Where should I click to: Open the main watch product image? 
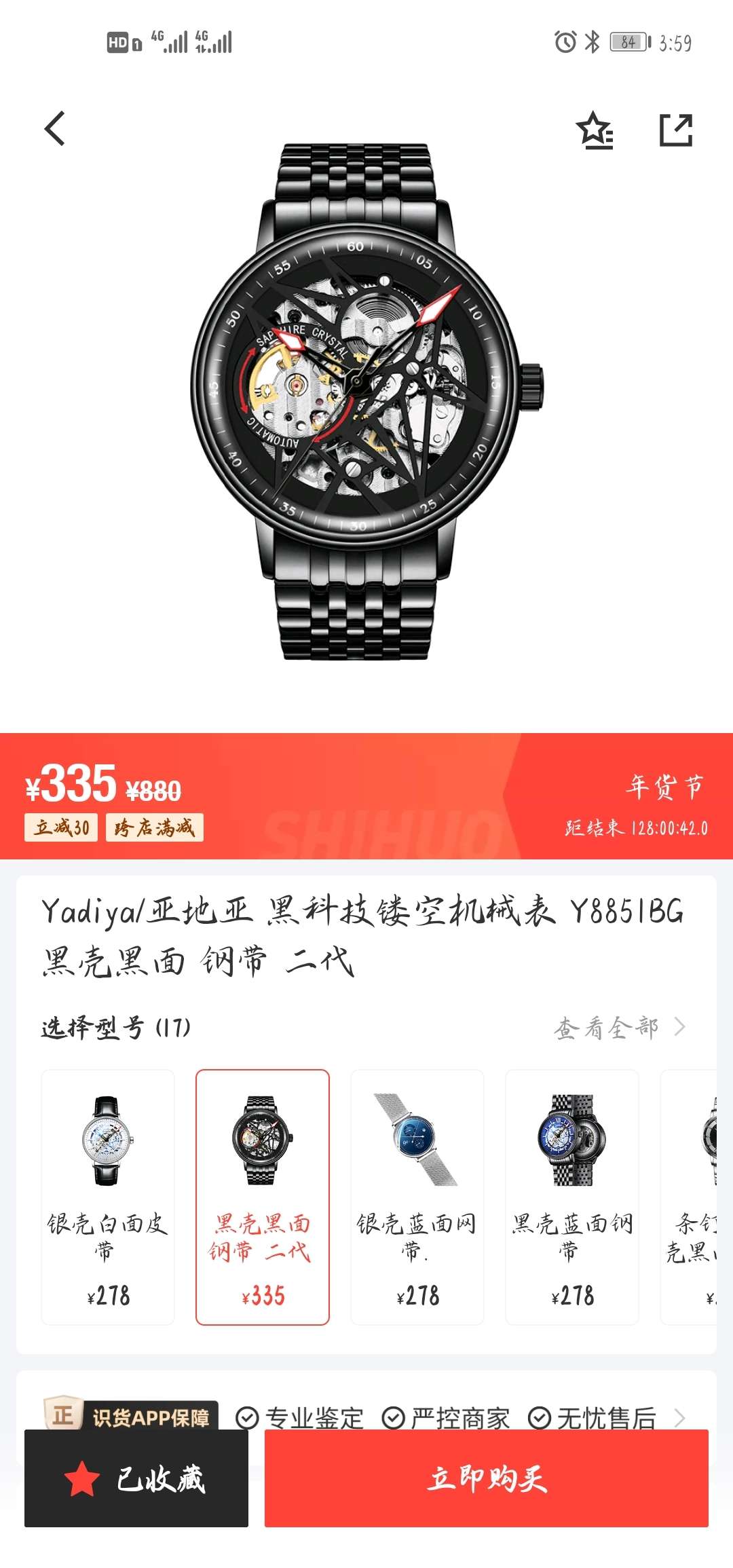coord(366,400)
